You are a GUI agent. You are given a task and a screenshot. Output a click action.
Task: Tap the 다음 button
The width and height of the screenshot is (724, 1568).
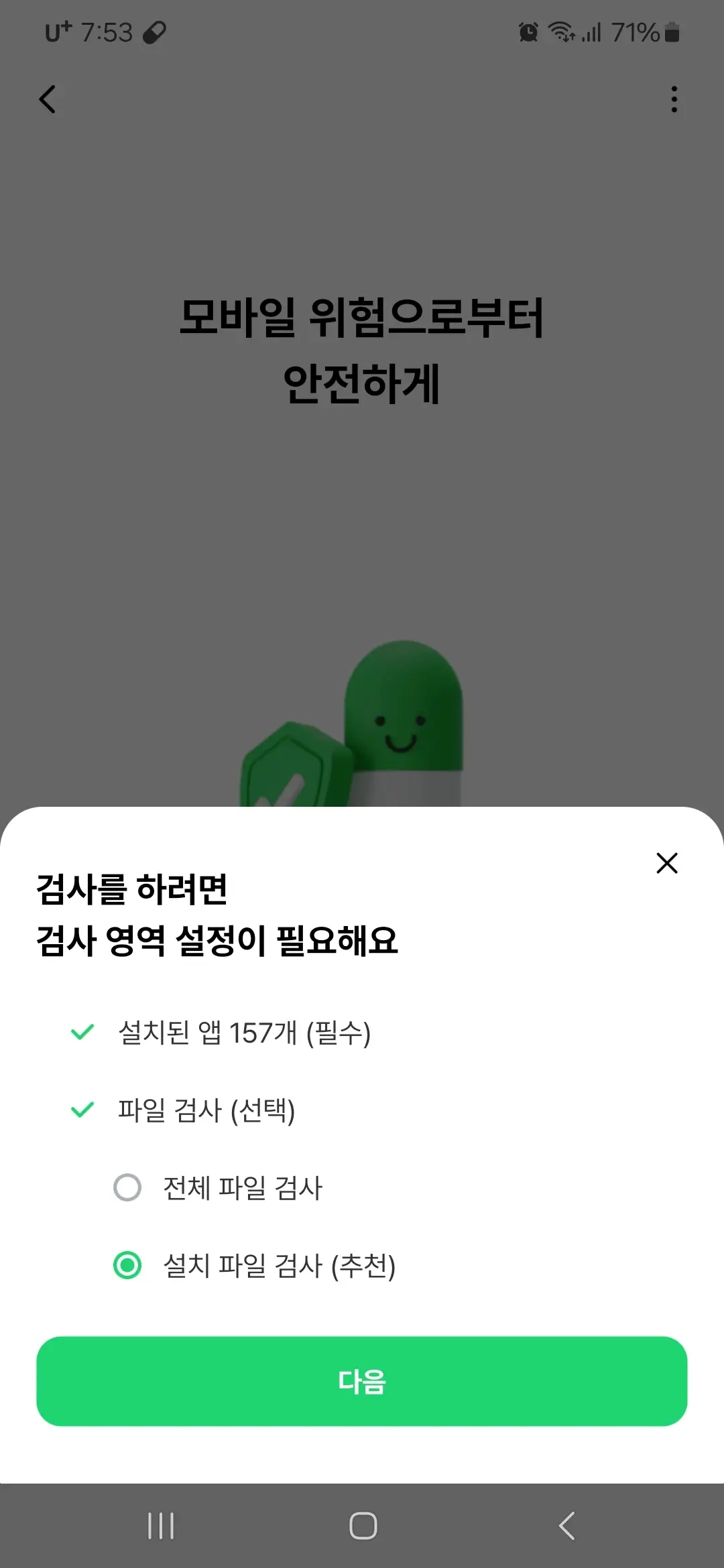pos(362,1380)
